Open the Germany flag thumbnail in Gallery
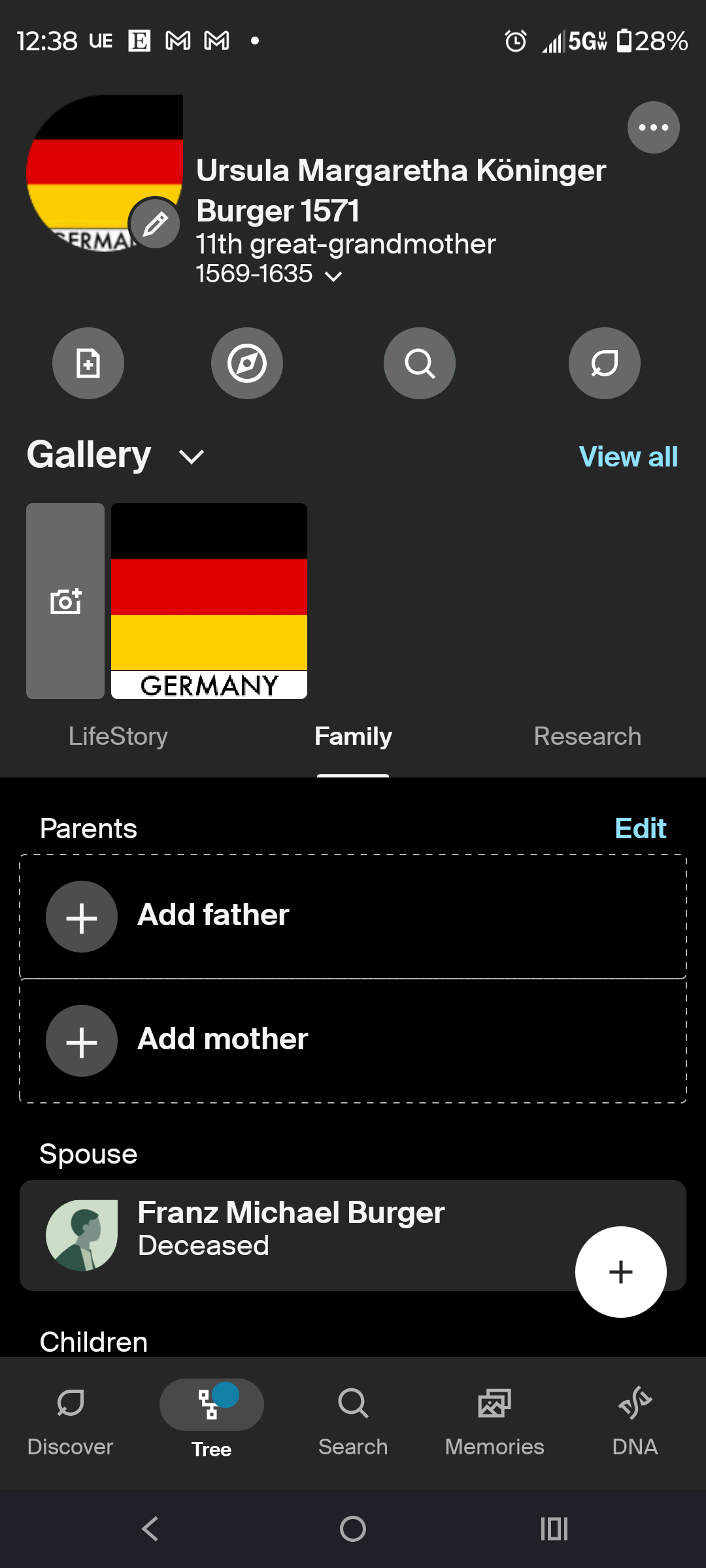Viewport: 706px width, 1568px height. click(x=209, y=600)
